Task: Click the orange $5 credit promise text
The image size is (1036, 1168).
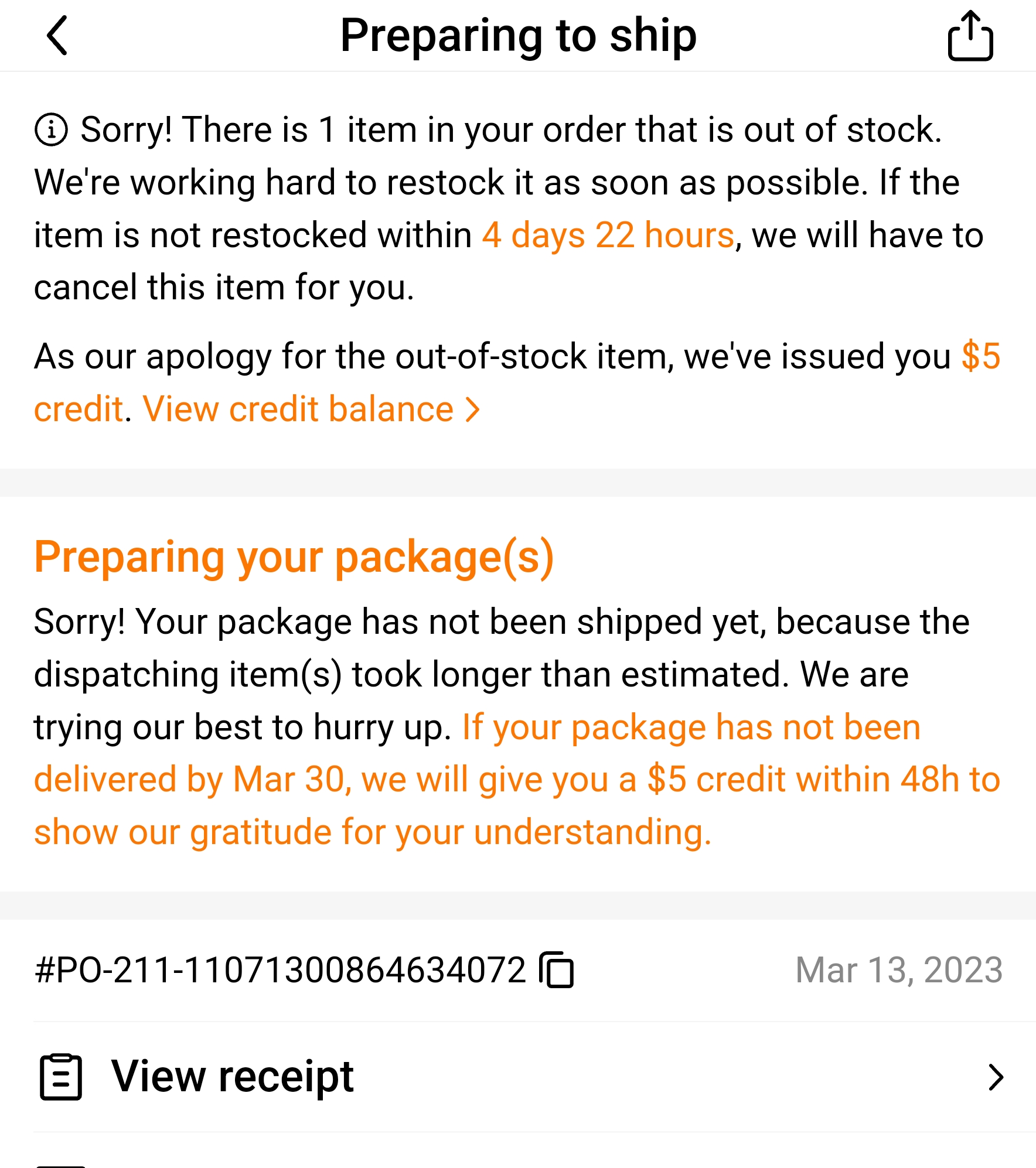Action: tap(516, 779)
